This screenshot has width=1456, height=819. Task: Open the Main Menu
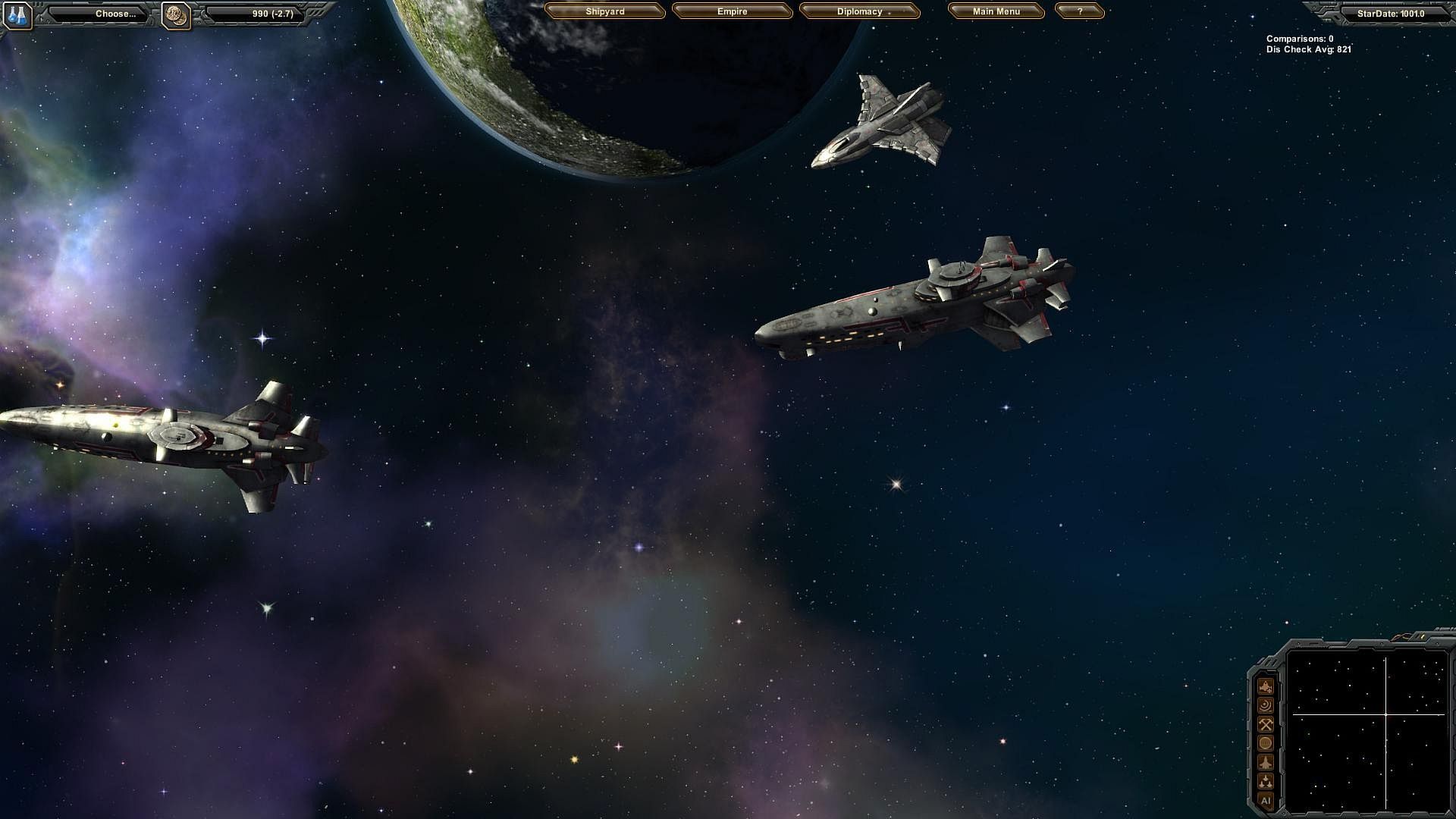[996, 11]
